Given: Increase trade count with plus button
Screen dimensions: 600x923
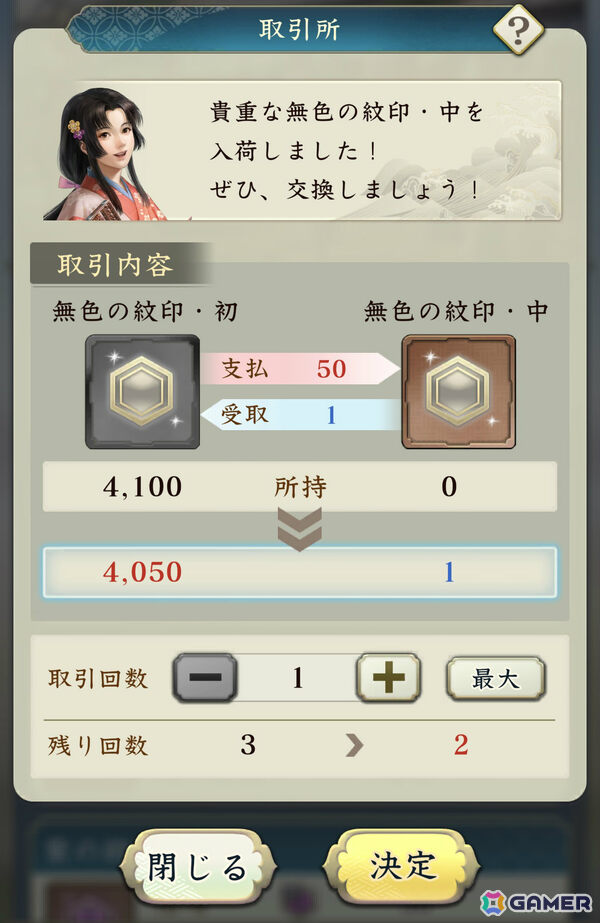Looking at the screenshot, I should point(387,679).
